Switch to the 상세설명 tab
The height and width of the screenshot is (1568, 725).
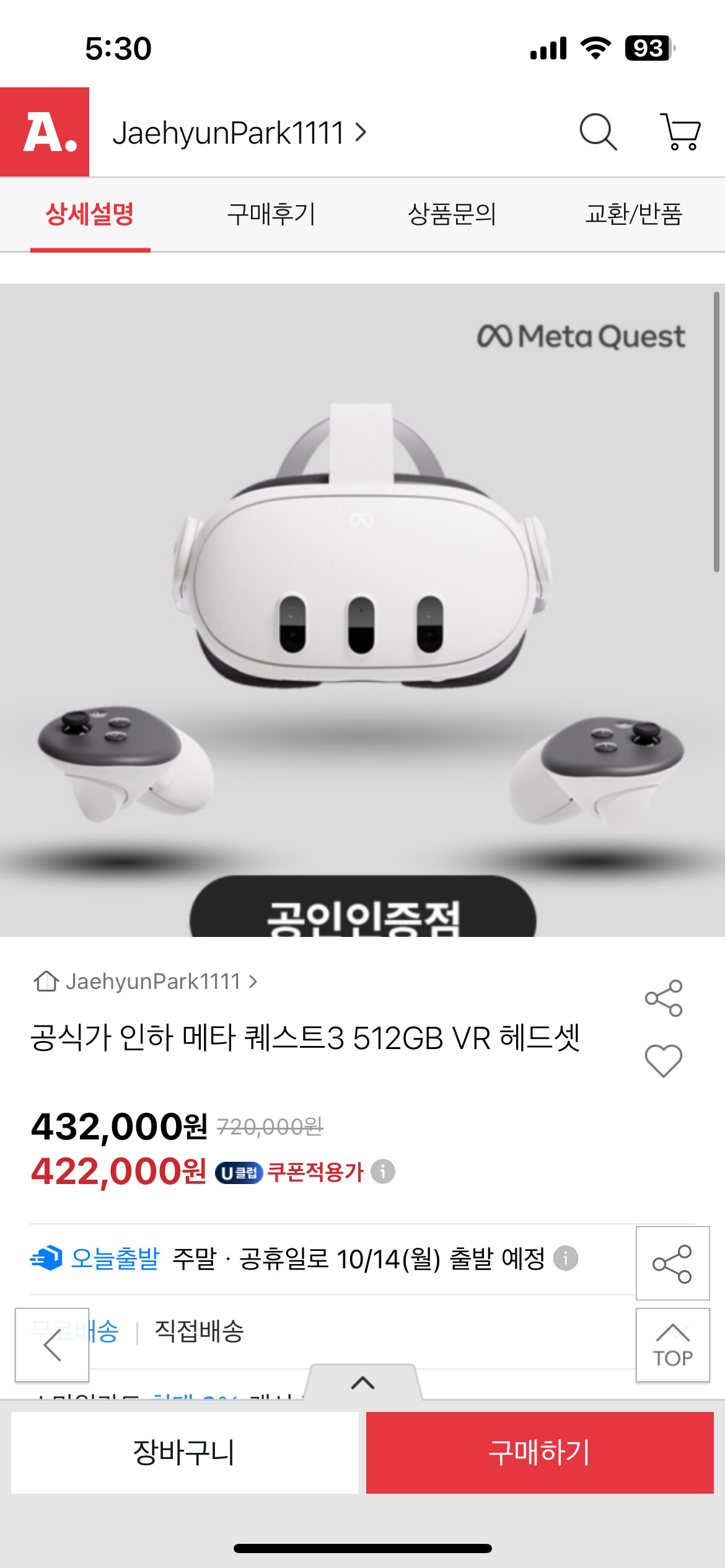pos(90,214)
